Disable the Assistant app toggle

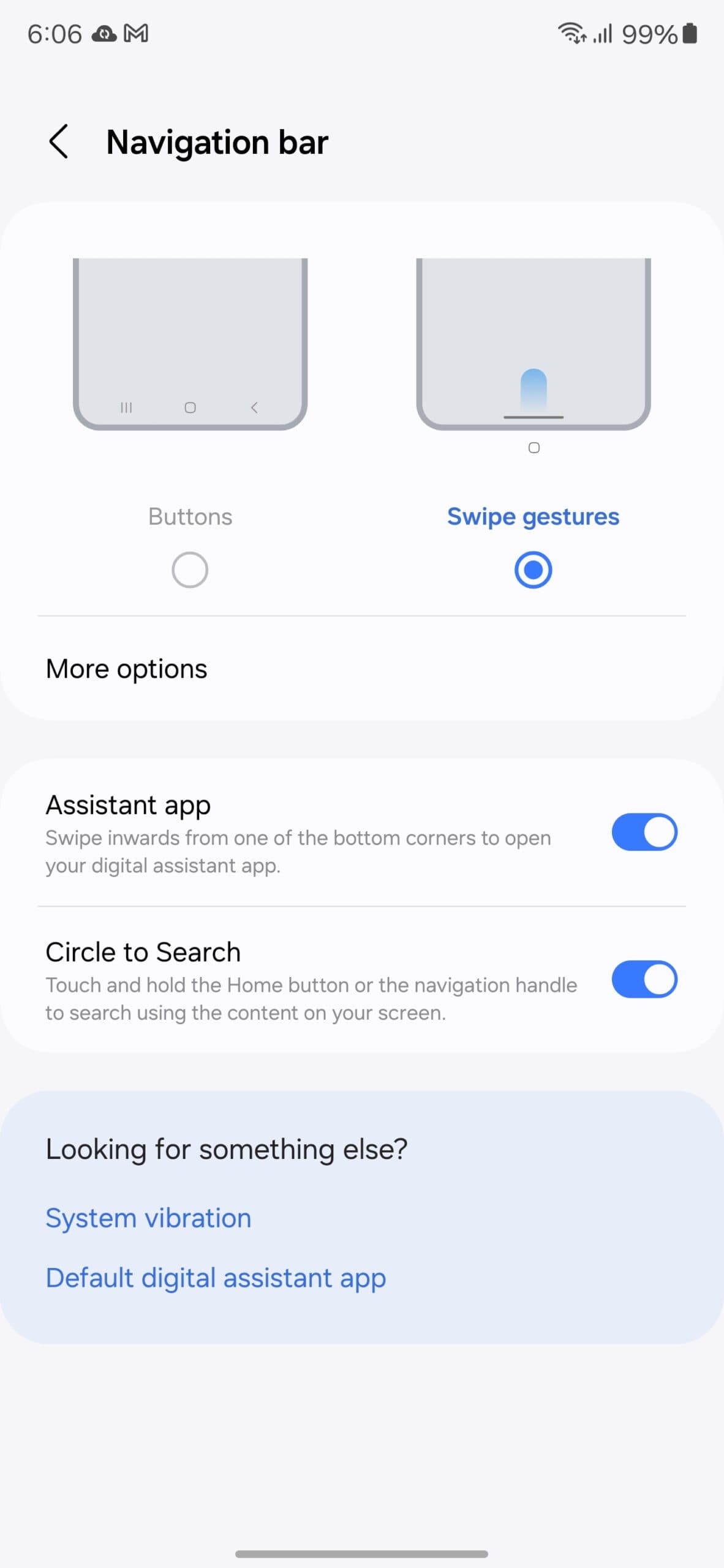(x=644, y=832)
